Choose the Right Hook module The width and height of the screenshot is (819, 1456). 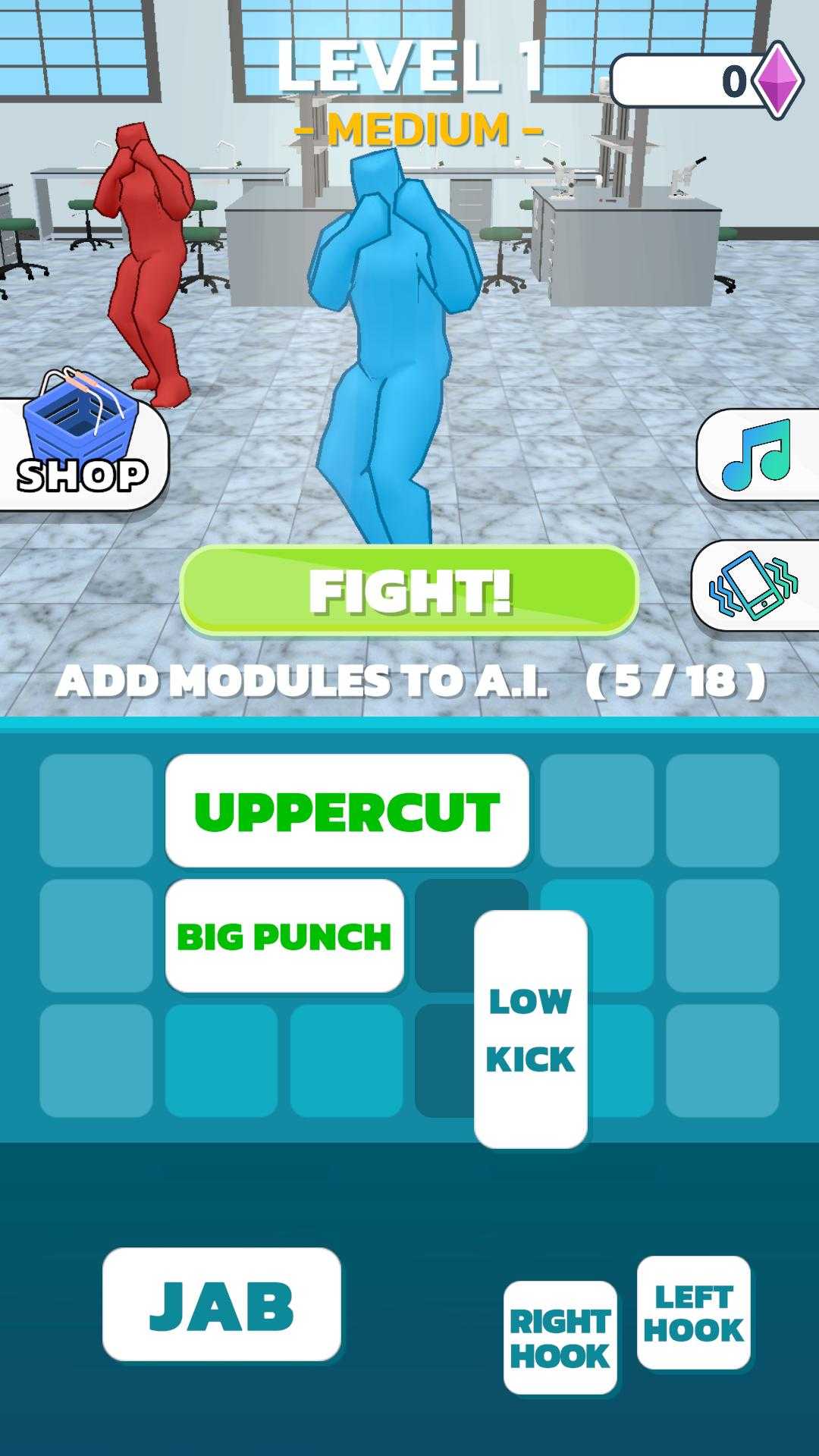click(x=560, y=1338)
